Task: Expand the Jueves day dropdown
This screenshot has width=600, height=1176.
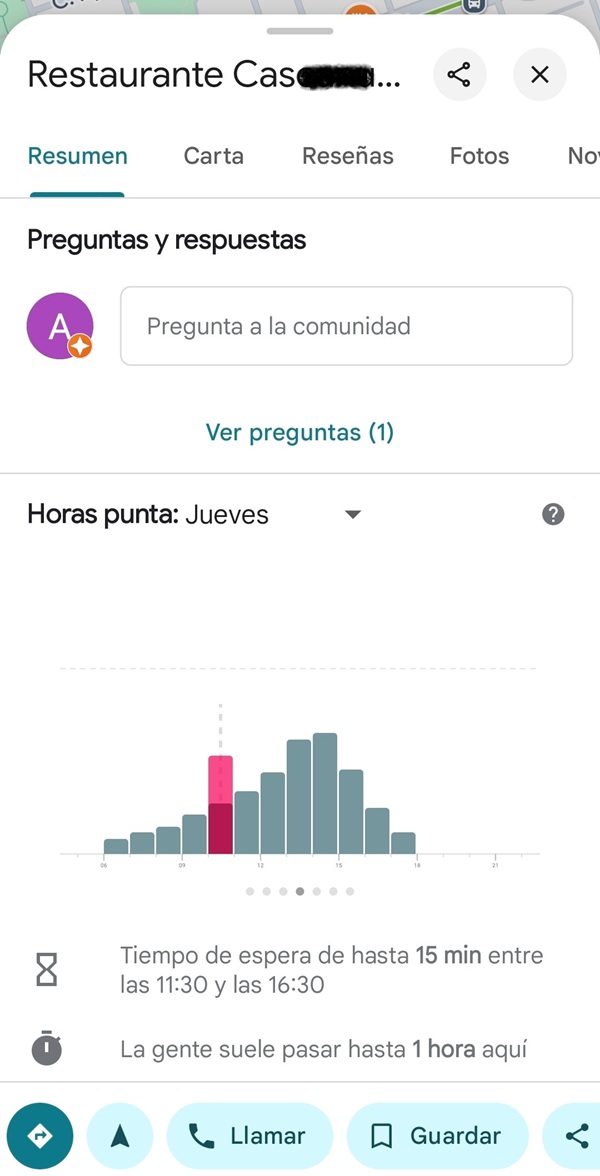Action: [351, 515]
